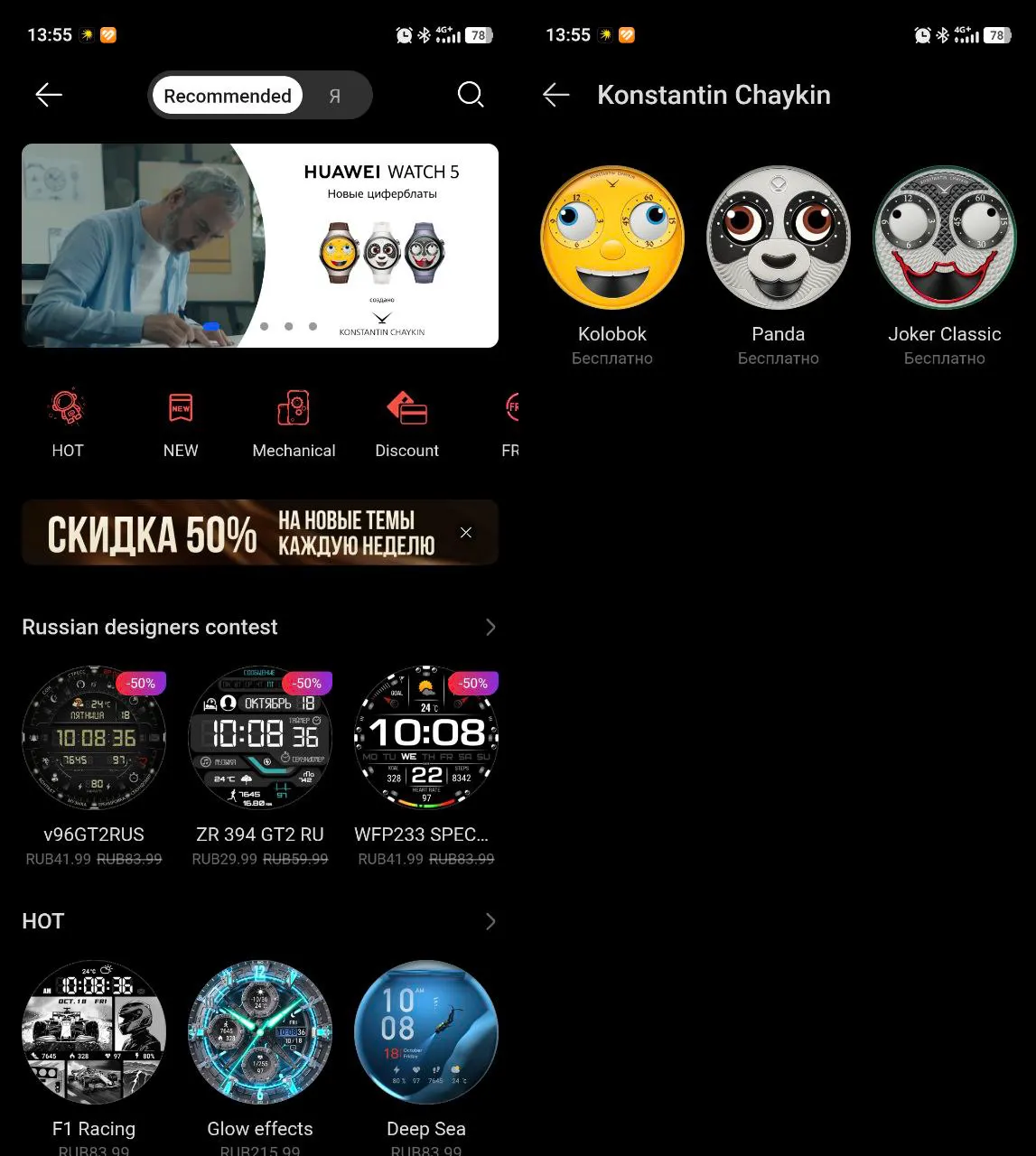Open the HOT category
Viewport: 1036px width, 1156px height.
click(x=68, y=422)
